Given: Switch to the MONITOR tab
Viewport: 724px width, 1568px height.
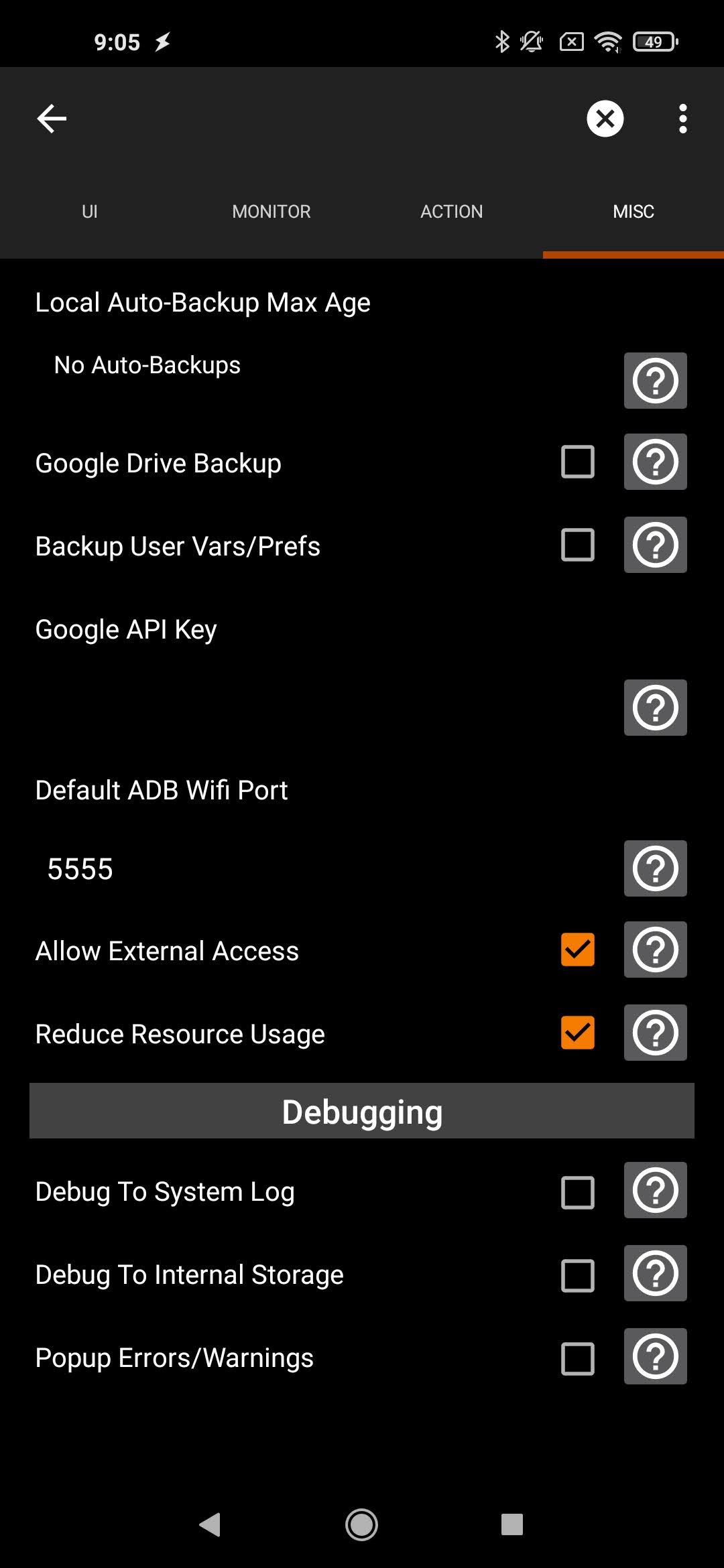Looking at the screenshot, I should [x=271, y=212].
